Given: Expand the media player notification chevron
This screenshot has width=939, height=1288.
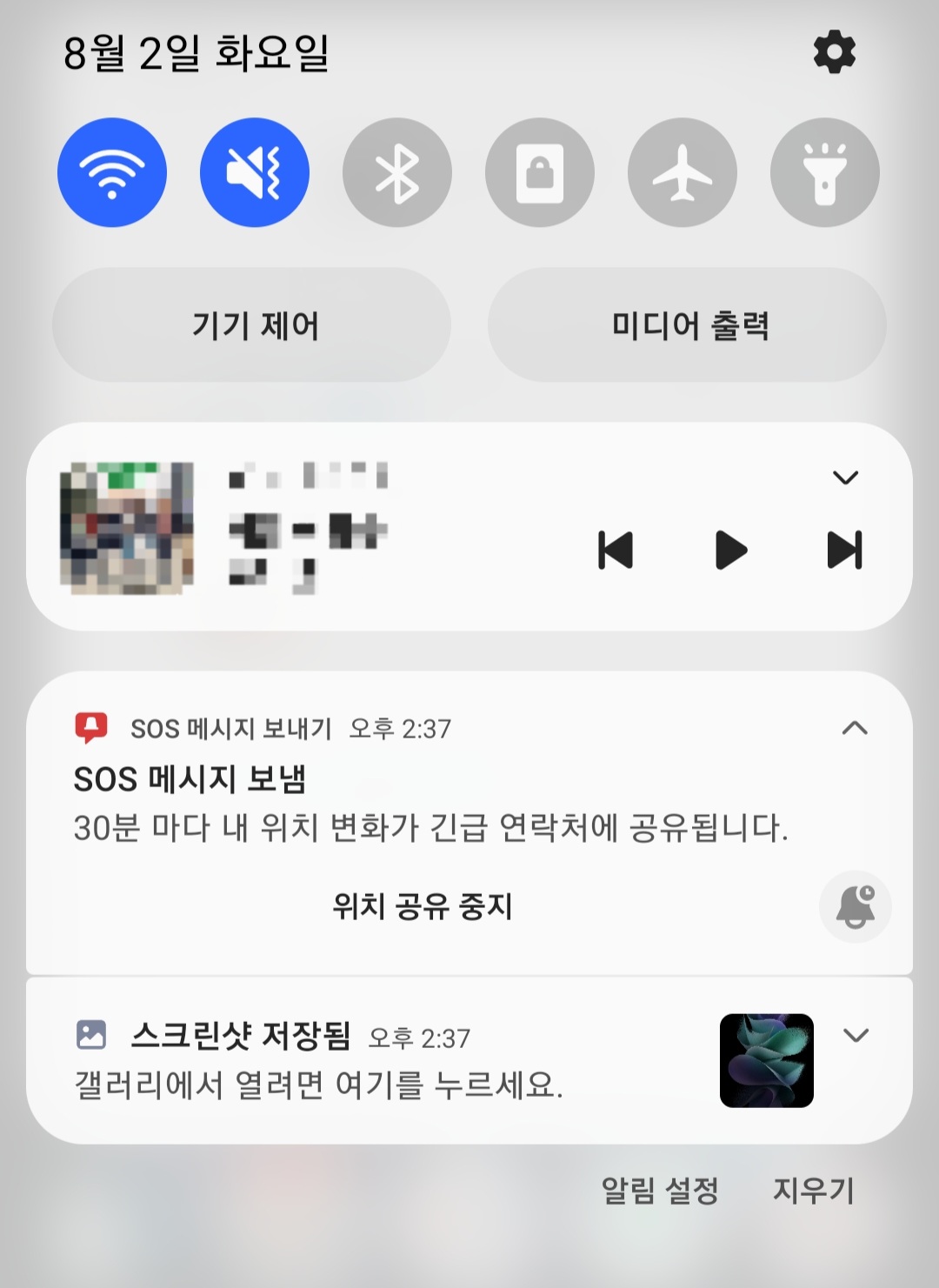Looking at the screenshot, I should point(844,477).
